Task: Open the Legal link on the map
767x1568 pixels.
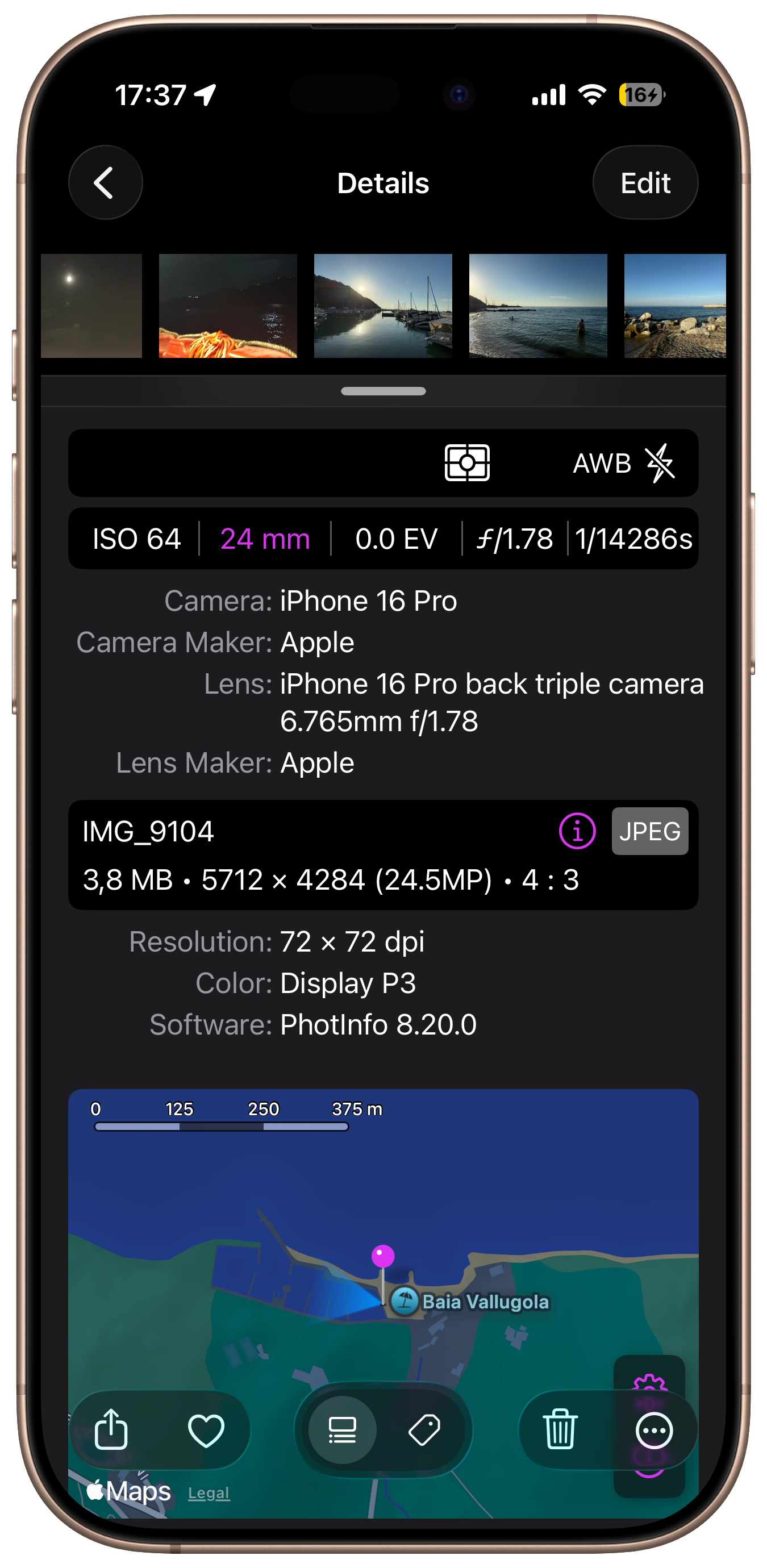Action: click(209, 1493)
